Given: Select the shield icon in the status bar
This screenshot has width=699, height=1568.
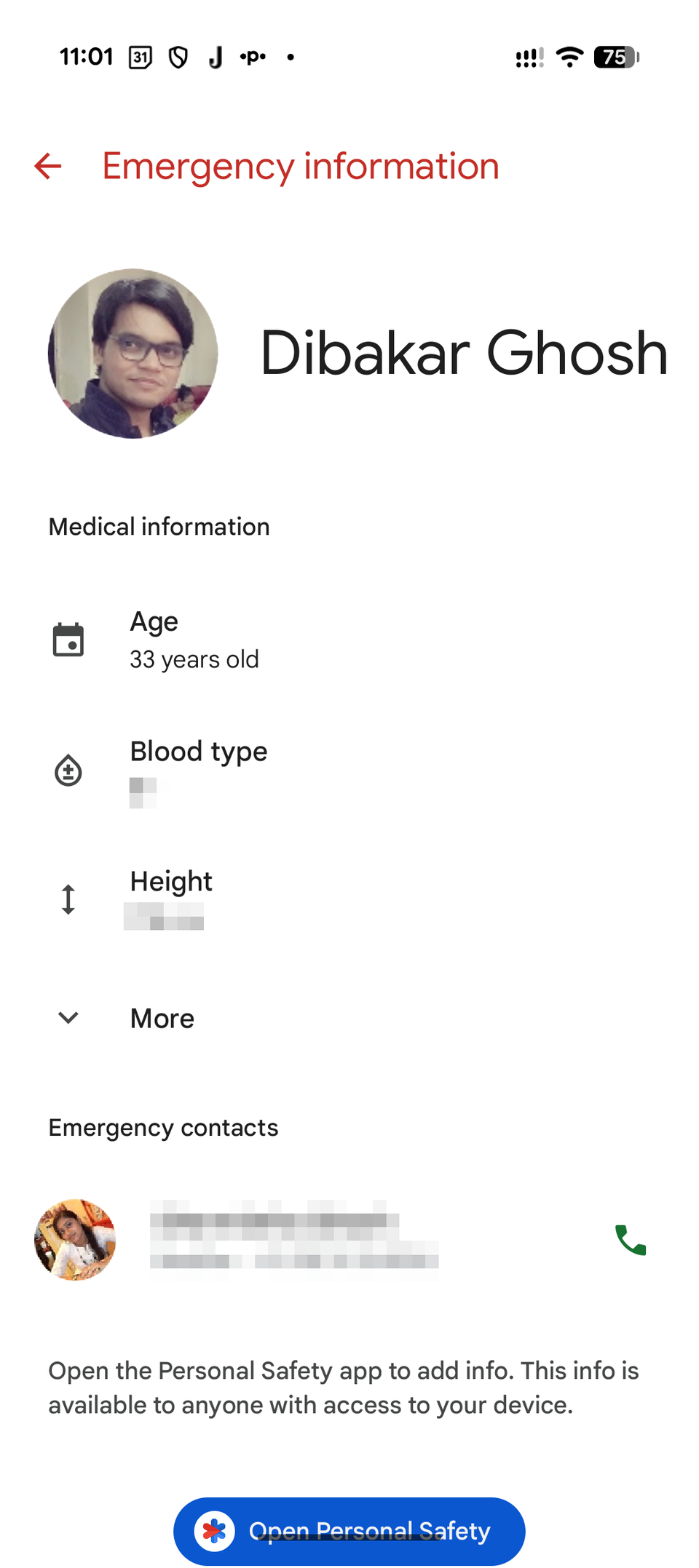Looking at the screenshot, I should coord(177,57).
